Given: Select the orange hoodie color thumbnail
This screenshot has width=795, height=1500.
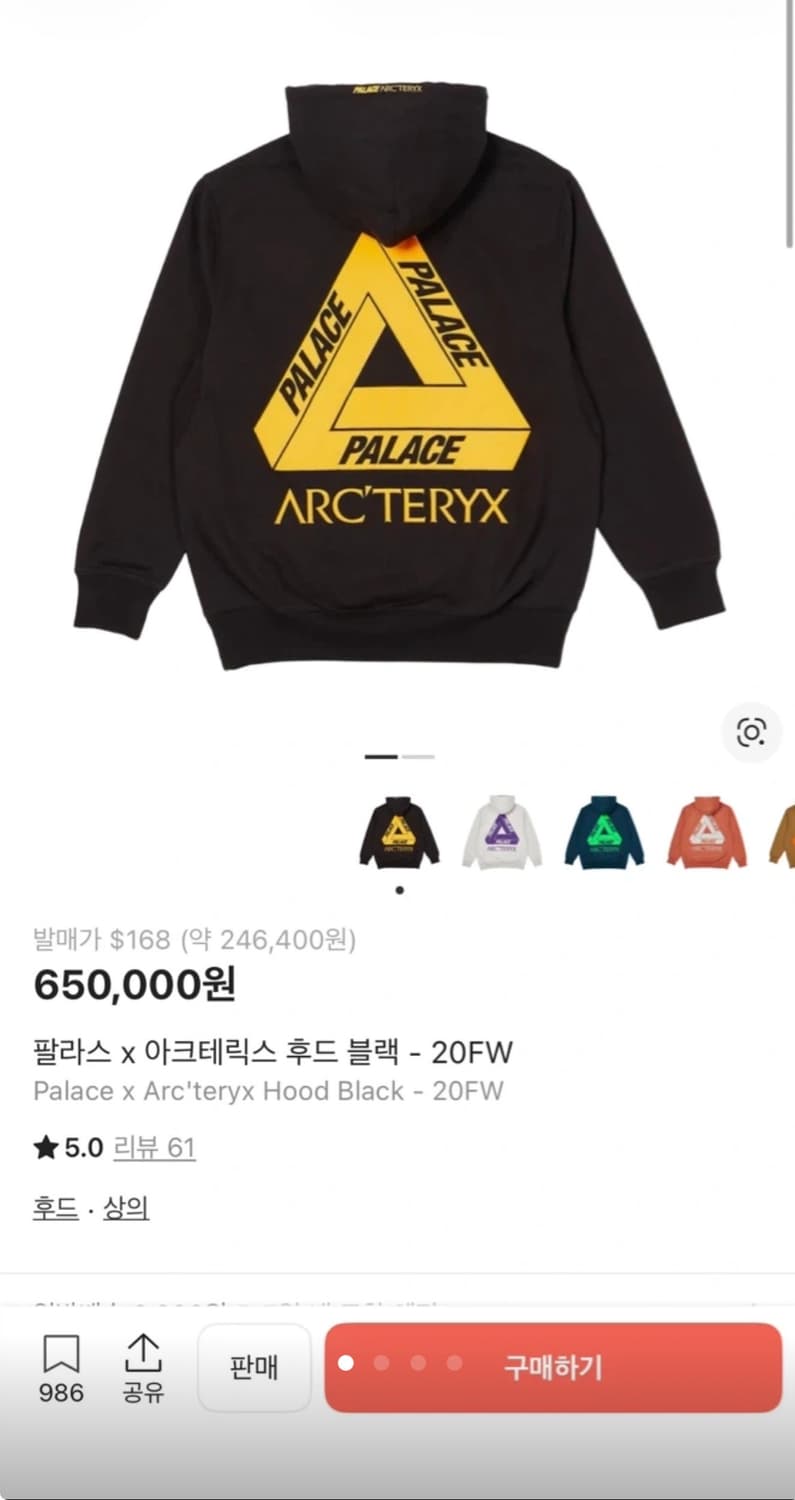Looking at the screenshot, I should tap(707, 833).
